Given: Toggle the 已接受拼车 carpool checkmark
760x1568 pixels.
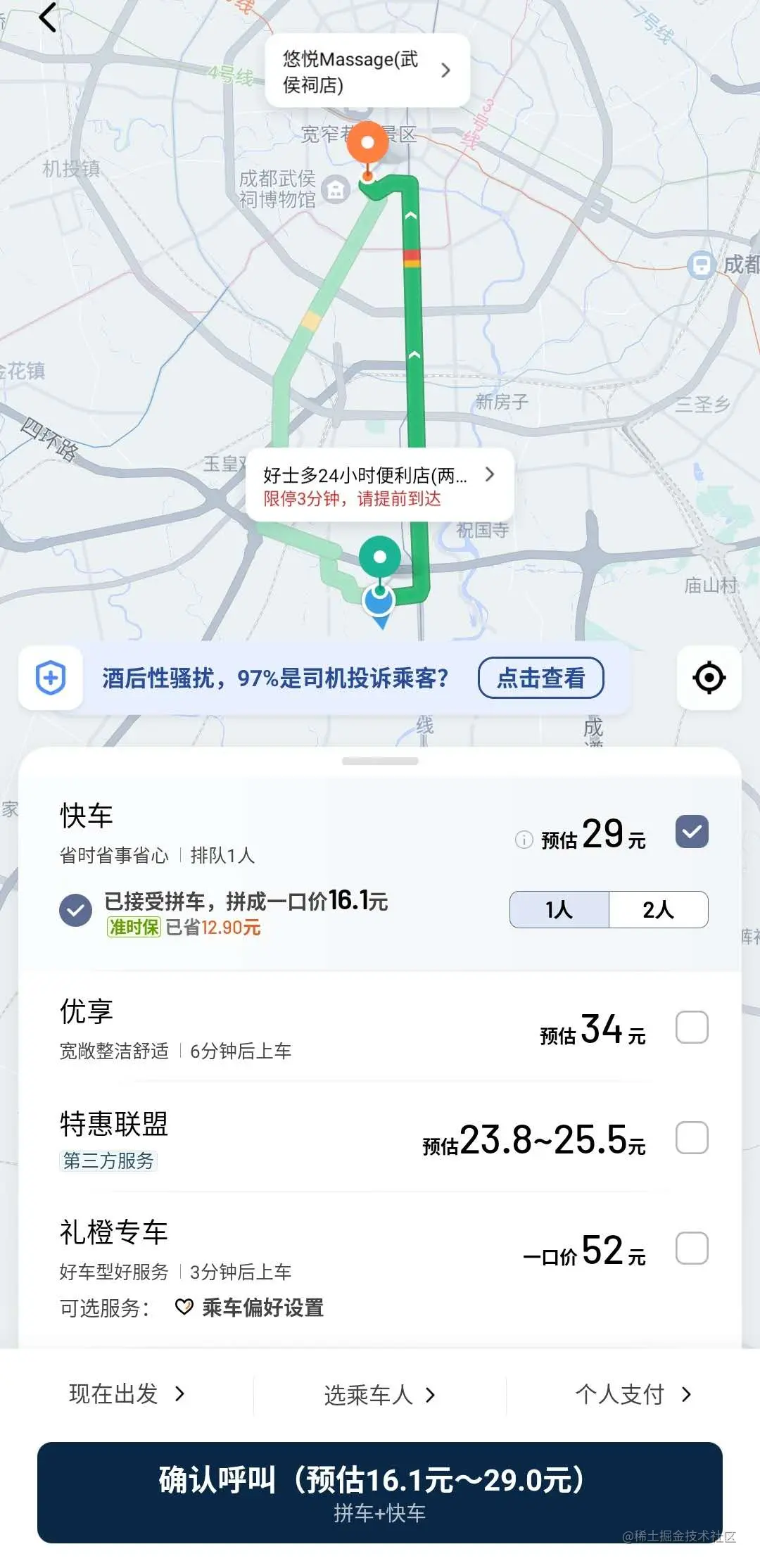Looking at the screenshot, I should 75,911.
